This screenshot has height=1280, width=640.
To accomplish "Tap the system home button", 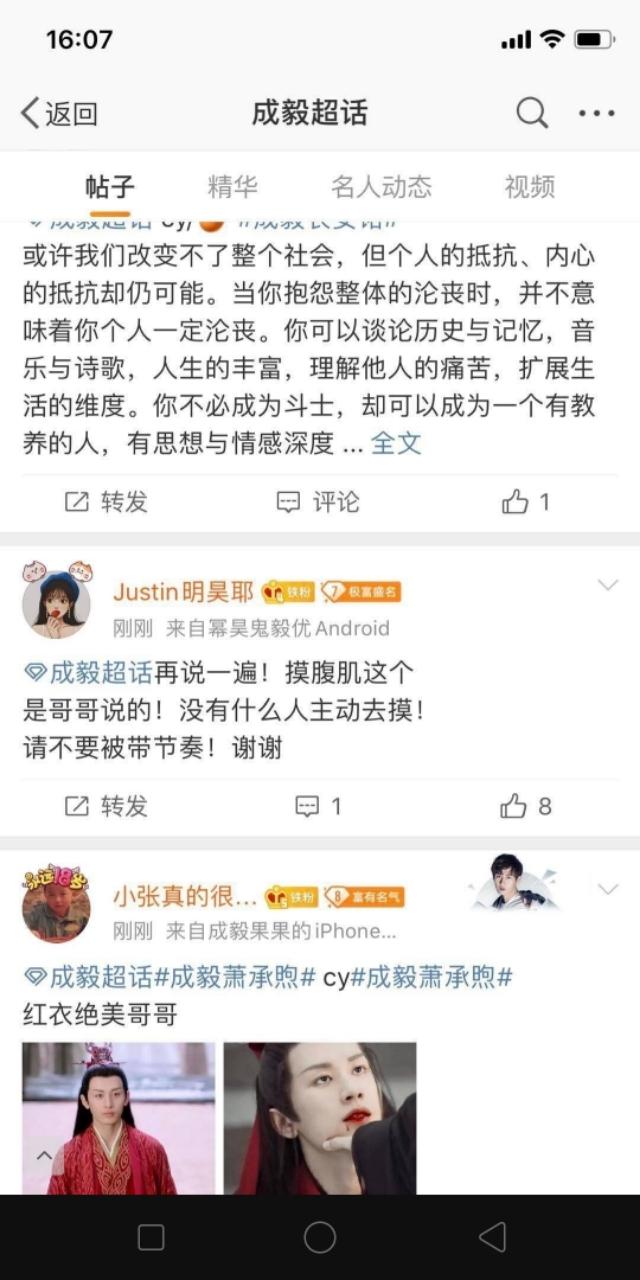I will (320, 1237).
